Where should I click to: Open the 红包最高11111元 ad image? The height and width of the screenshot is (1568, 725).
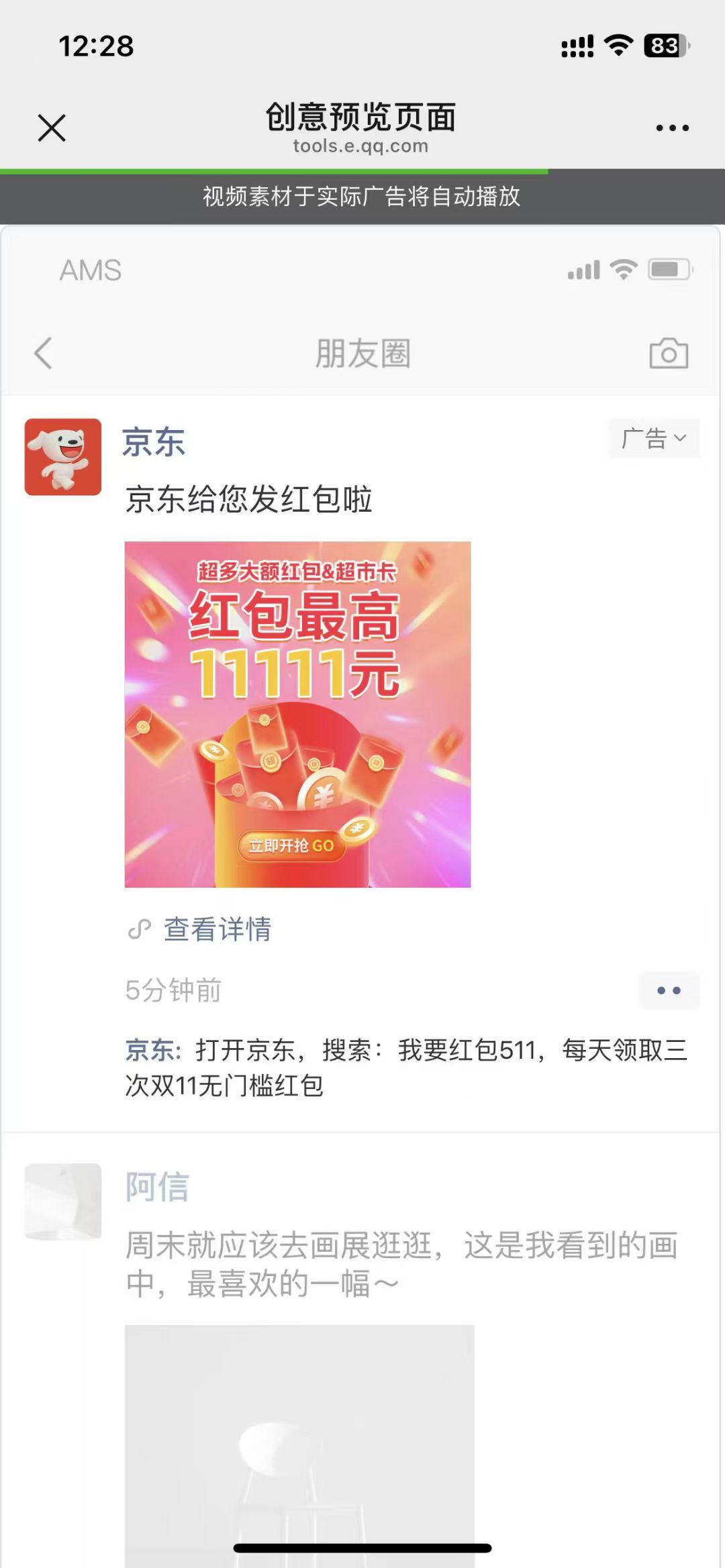click(297, 714)
